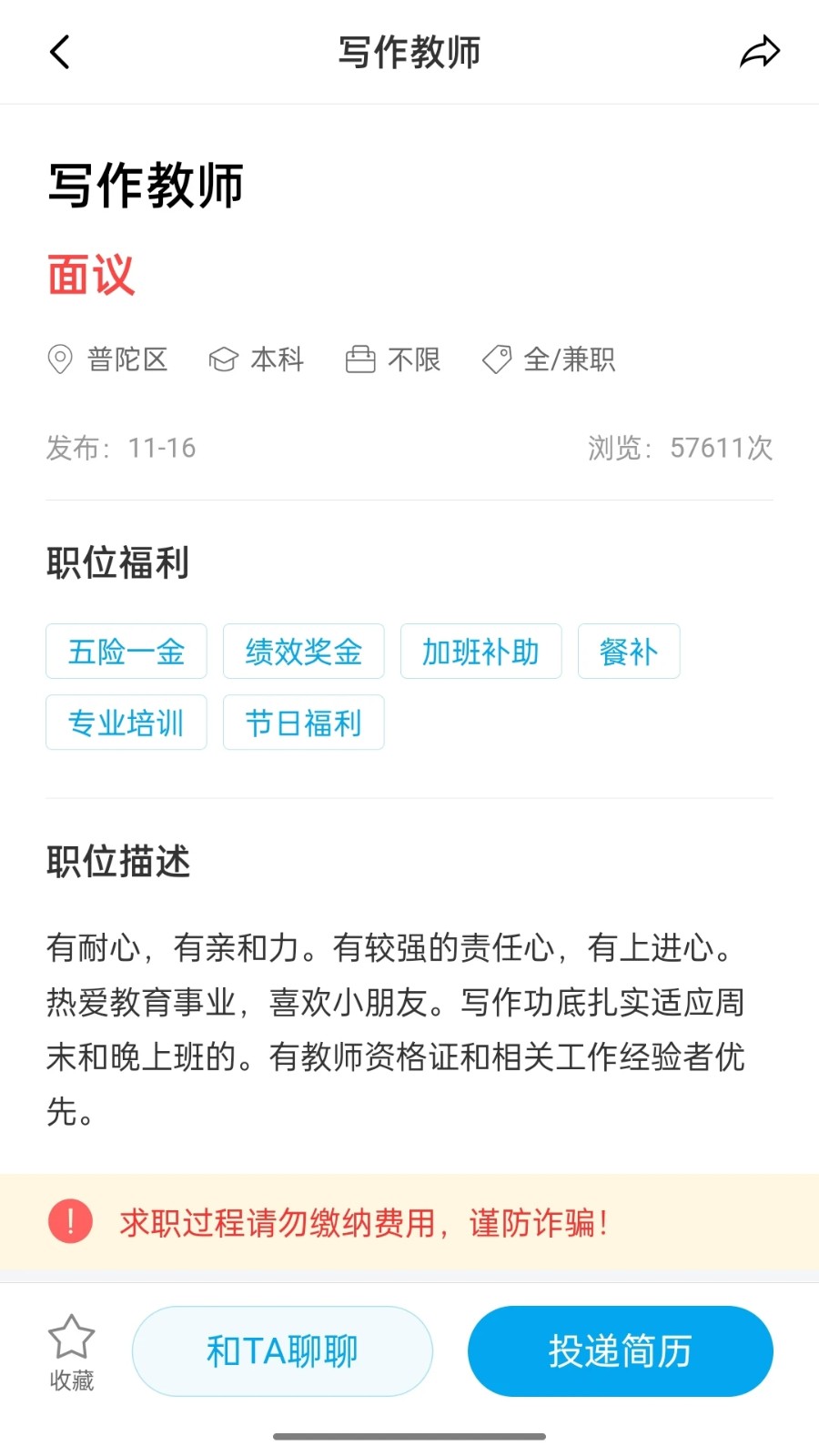Select the 节日福利 benefit tag

coord(303,722)
